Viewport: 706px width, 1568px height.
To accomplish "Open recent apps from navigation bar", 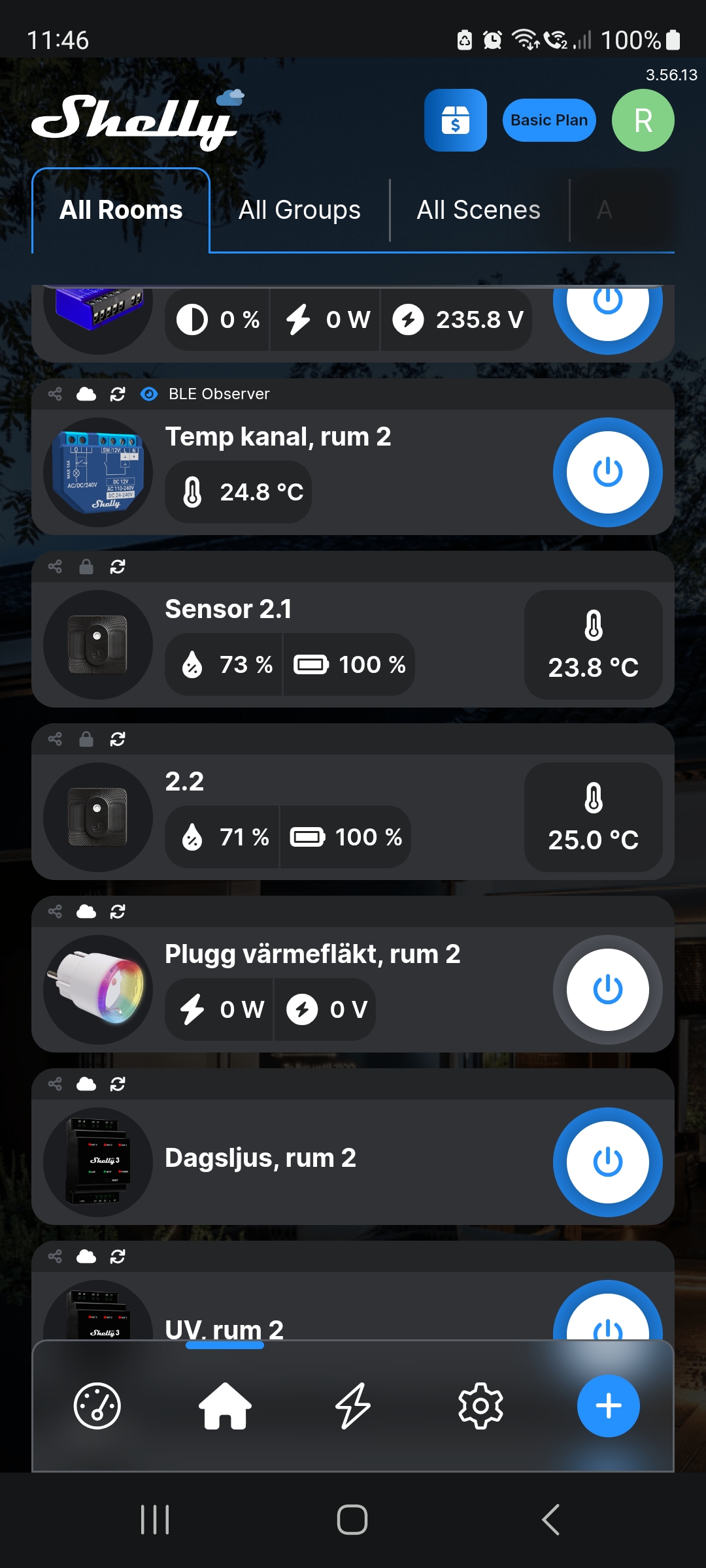I will click(x=155, y=1520).
